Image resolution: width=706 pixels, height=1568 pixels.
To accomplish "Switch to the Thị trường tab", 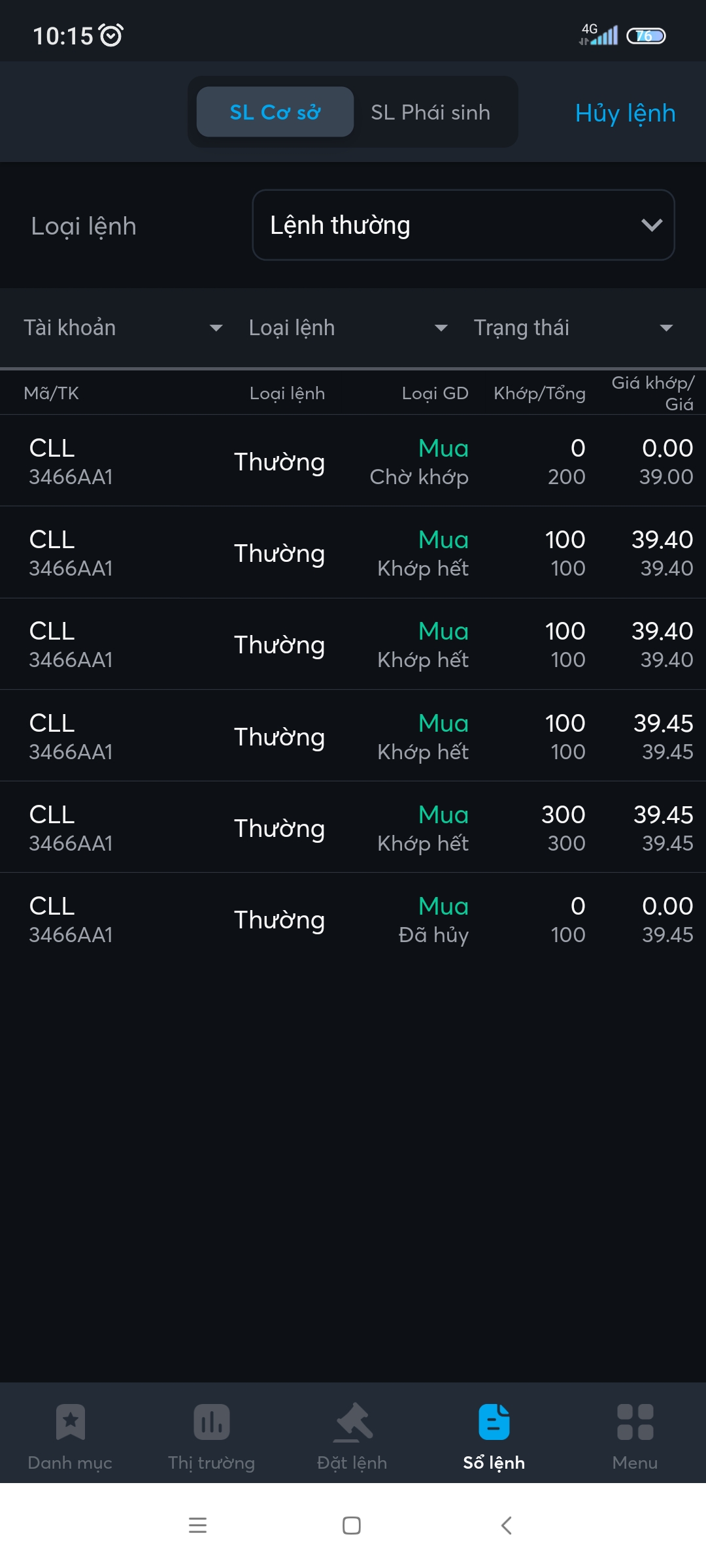I will click(212, 1437).
